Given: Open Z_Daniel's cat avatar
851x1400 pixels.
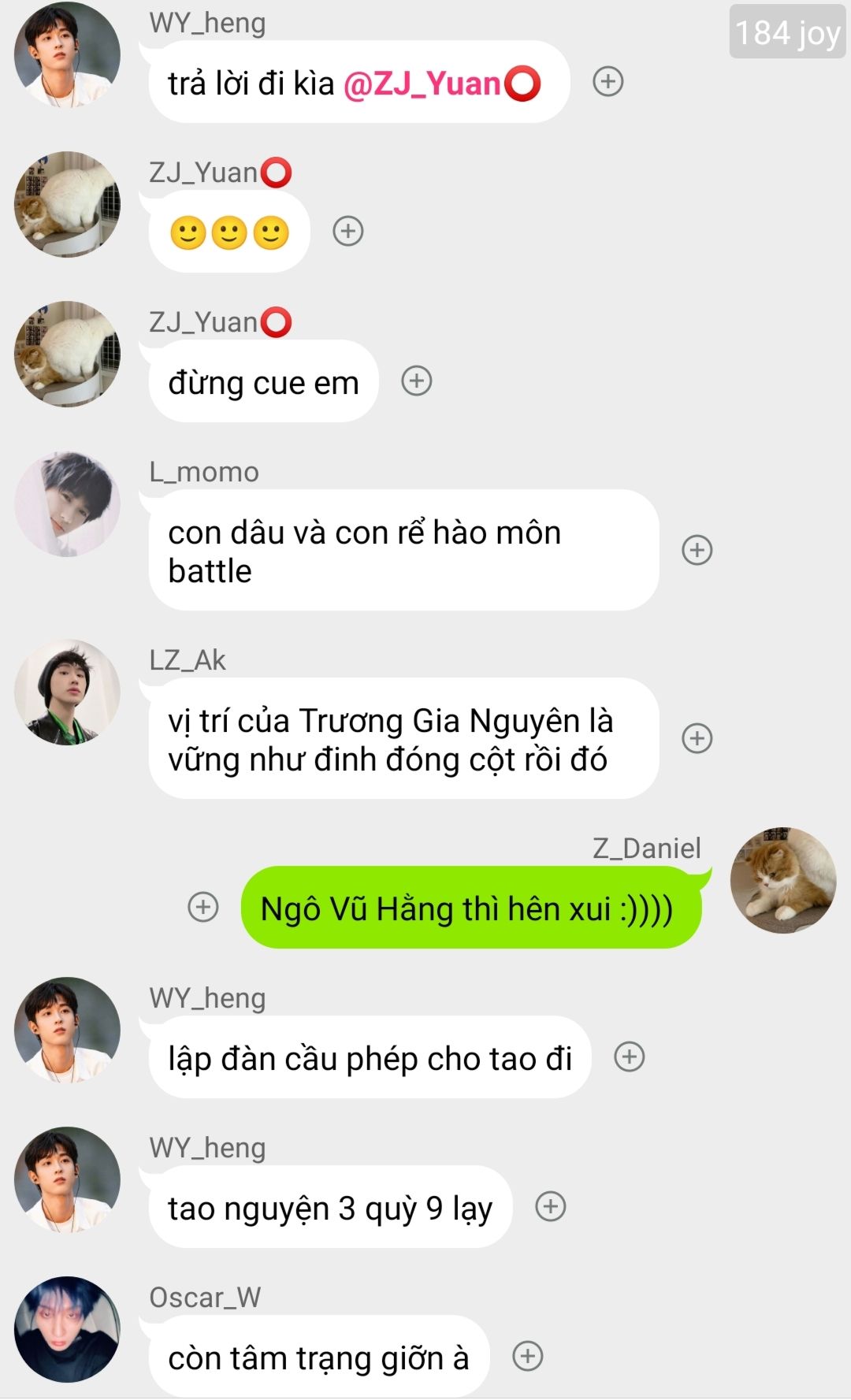Looking at the screenshot, I should coord(783,880).
